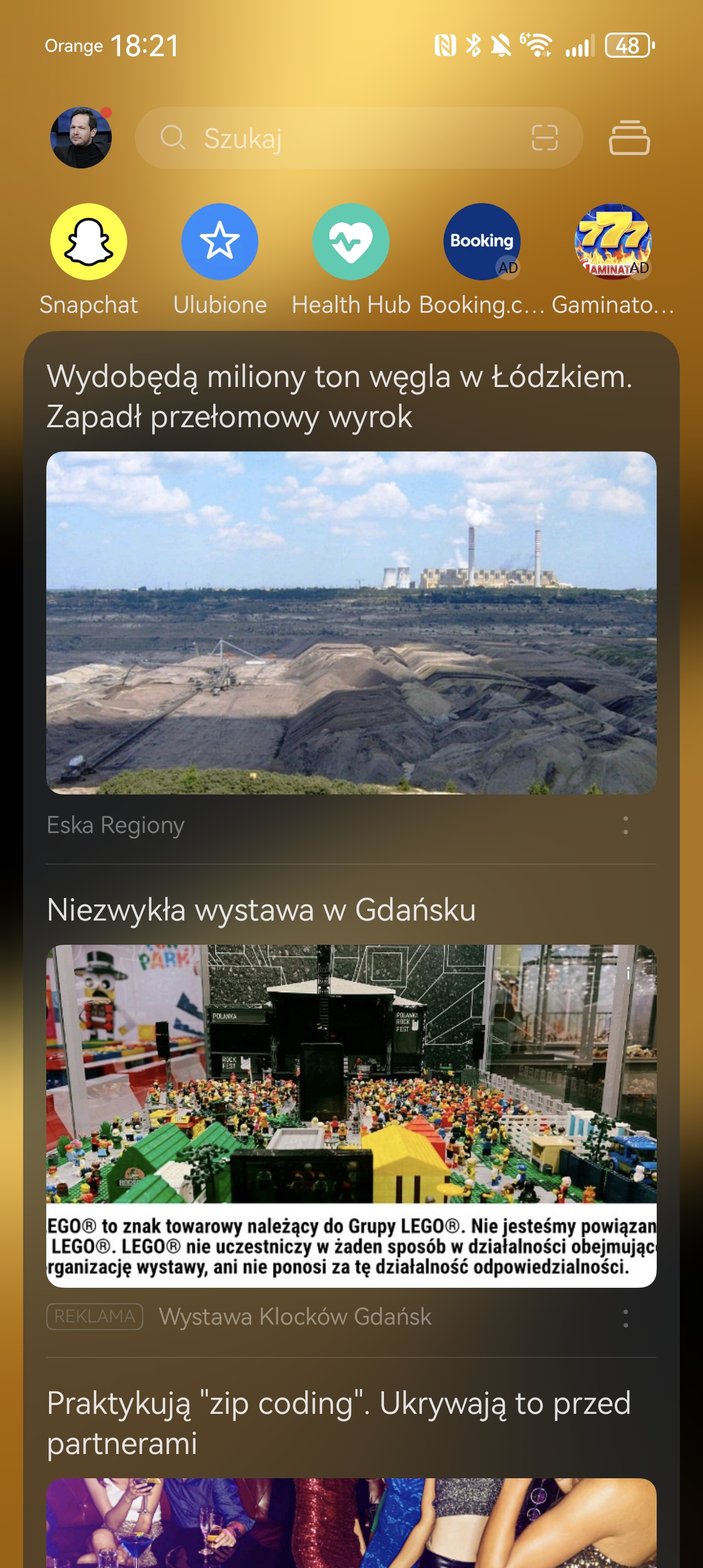Viewport: 703px width, 1568px height.
Task: Open the Gdańsk exhibition ad card
Action: 351,1114
